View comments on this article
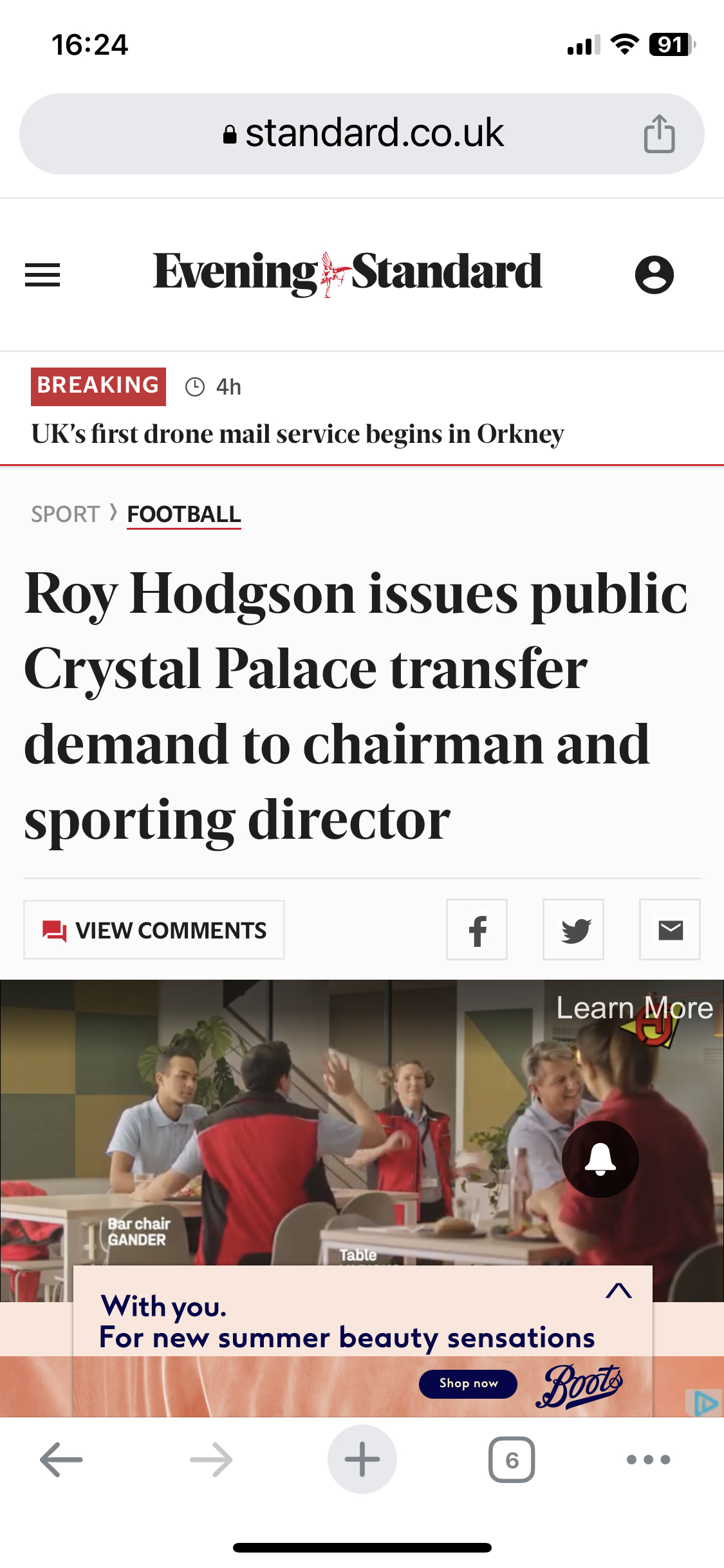 point(154,930)
